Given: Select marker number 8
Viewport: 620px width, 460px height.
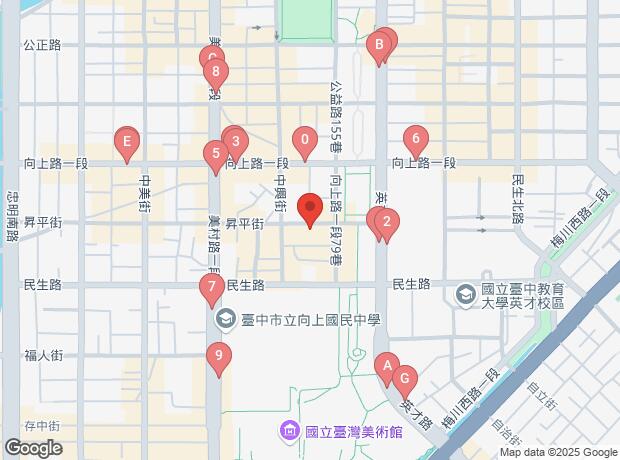Looking at the screenshot, I should pyautogui.click(x=216, y=73).
